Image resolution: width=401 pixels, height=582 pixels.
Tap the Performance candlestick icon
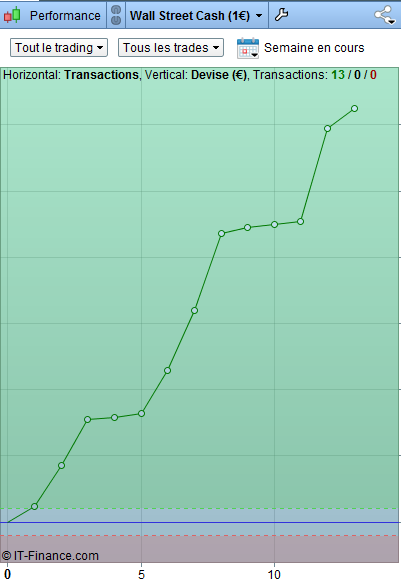pyautogui.click(x=12, y=15)
